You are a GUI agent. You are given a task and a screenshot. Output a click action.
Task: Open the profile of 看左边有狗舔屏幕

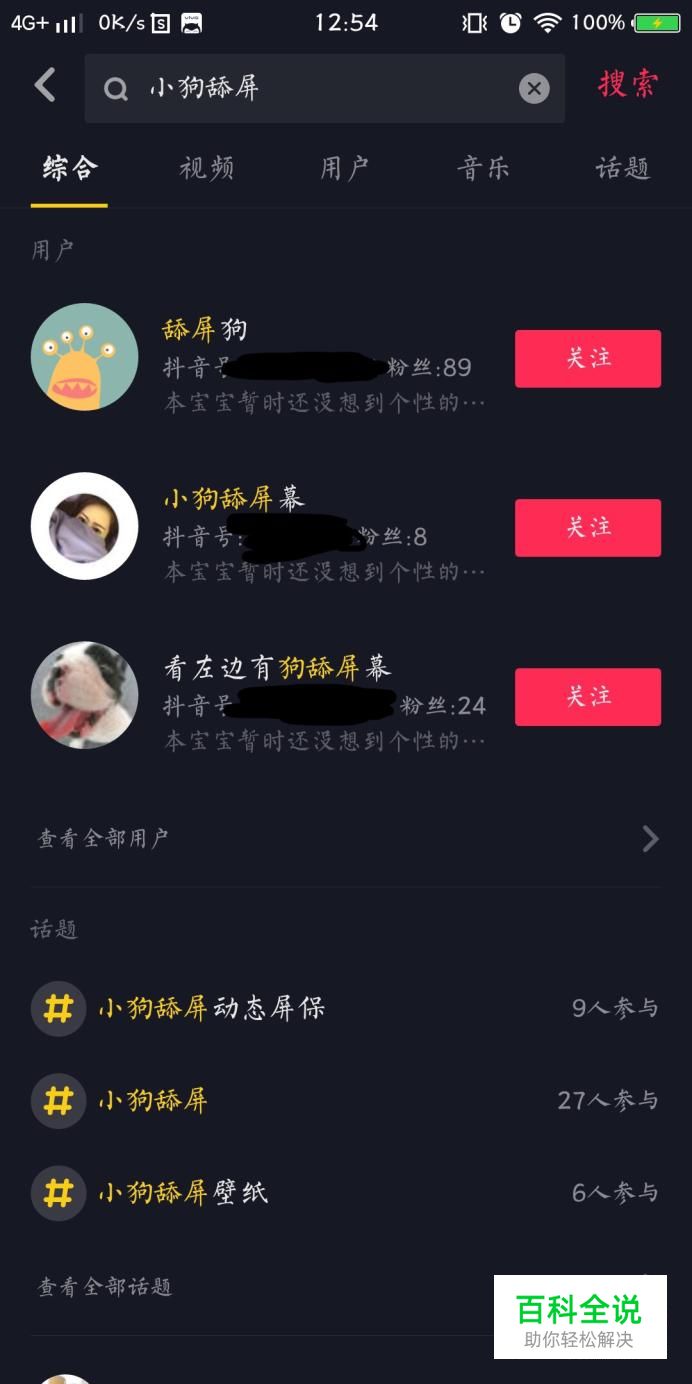85,695
